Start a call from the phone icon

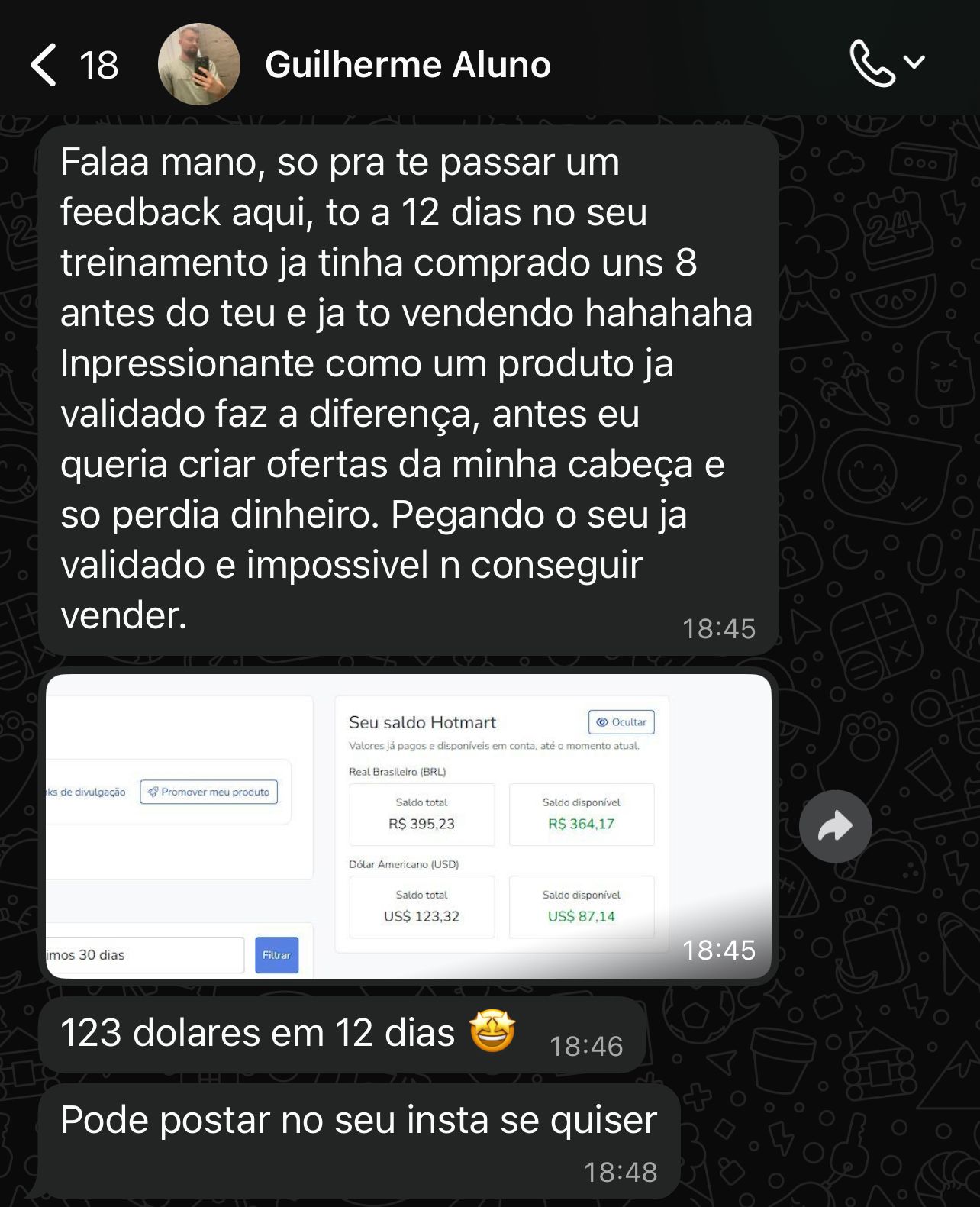872,63
